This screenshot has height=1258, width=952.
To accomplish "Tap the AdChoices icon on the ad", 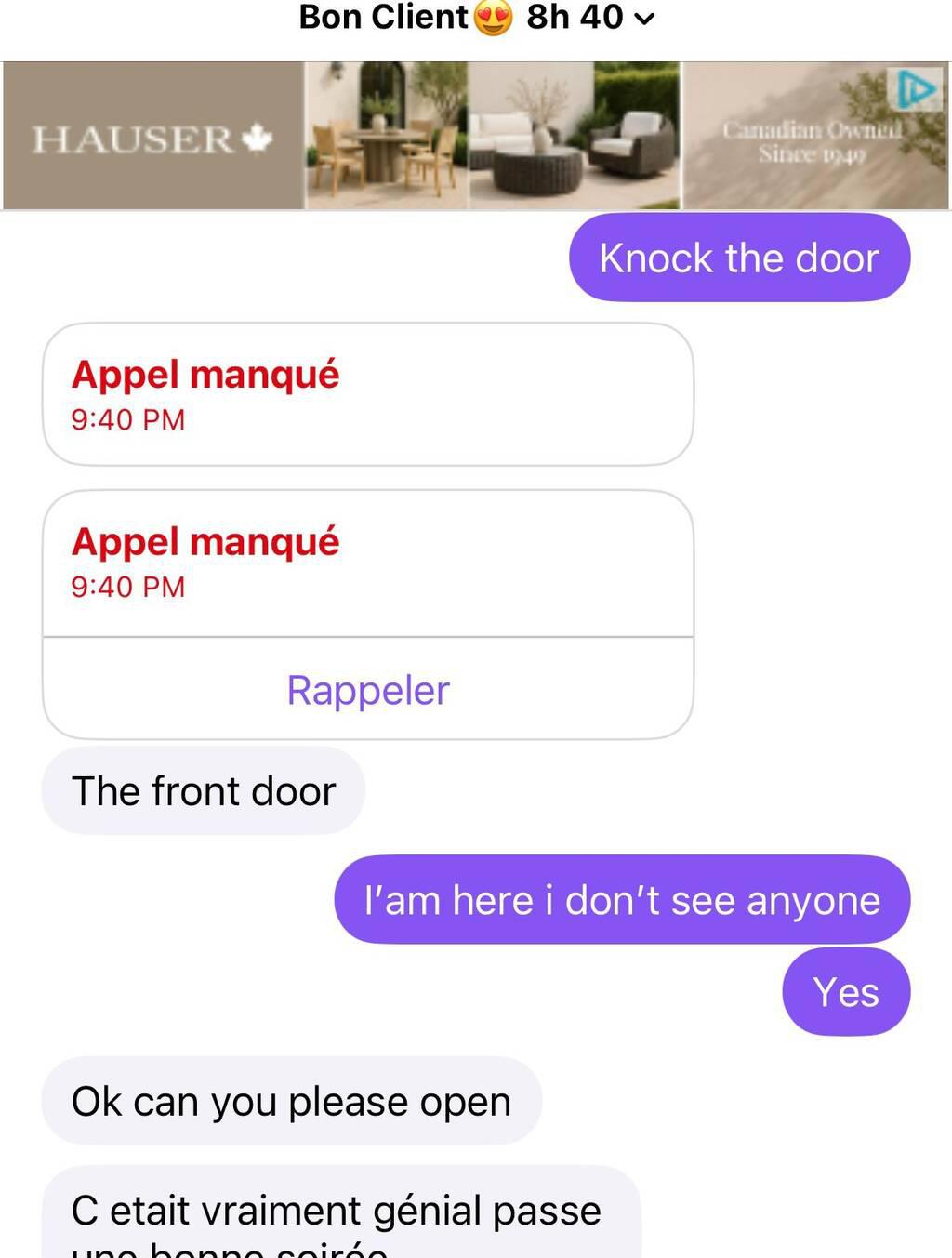I will pyautogui.click(x=916, y=90).
